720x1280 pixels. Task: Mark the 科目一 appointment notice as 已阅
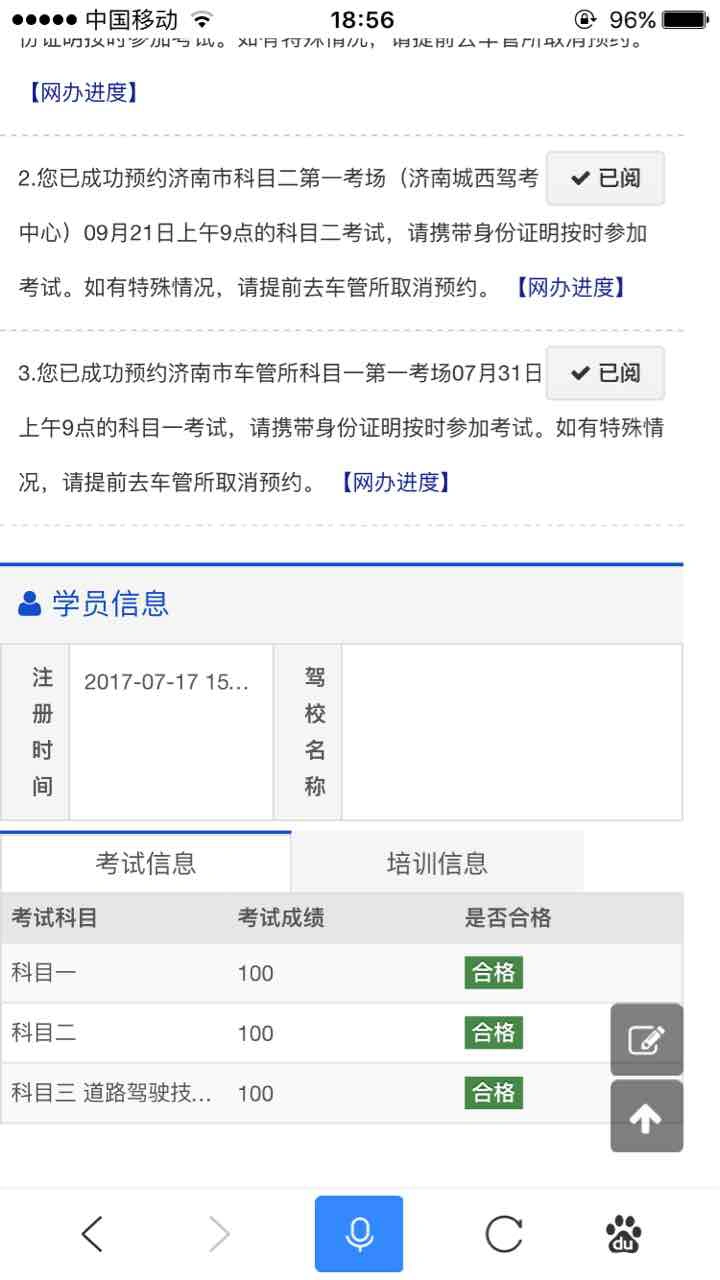605,373
